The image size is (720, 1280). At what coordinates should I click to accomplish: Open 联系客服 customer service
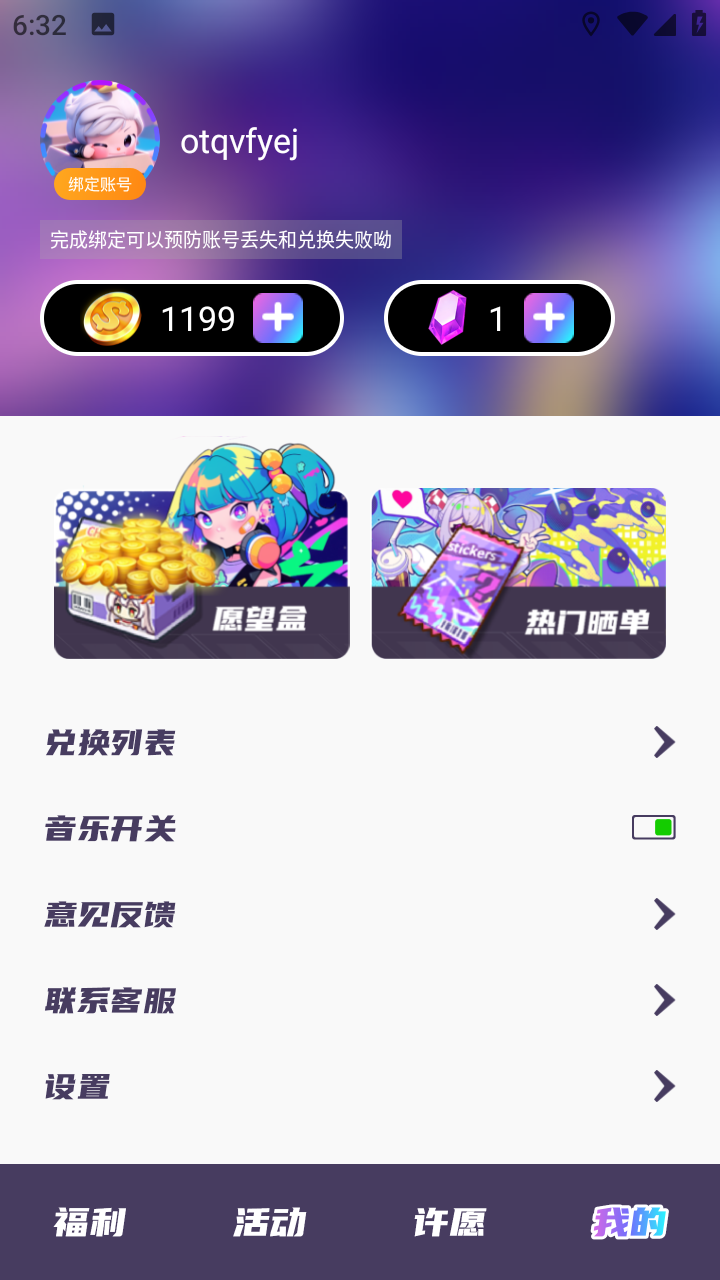[360, 1000]
